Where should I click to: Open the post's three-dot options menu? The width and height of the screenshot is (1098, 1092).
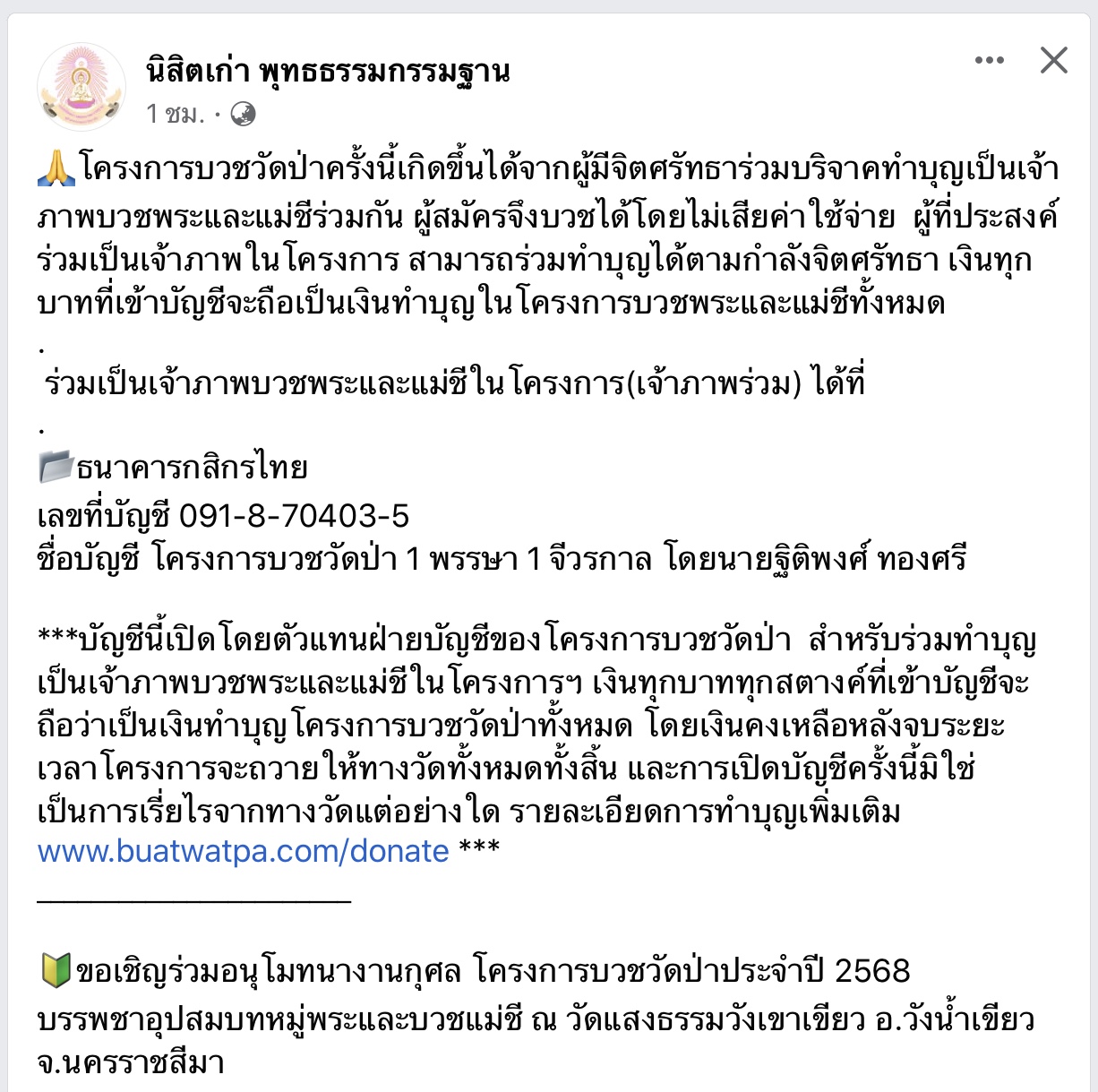(x=989, y=60)
